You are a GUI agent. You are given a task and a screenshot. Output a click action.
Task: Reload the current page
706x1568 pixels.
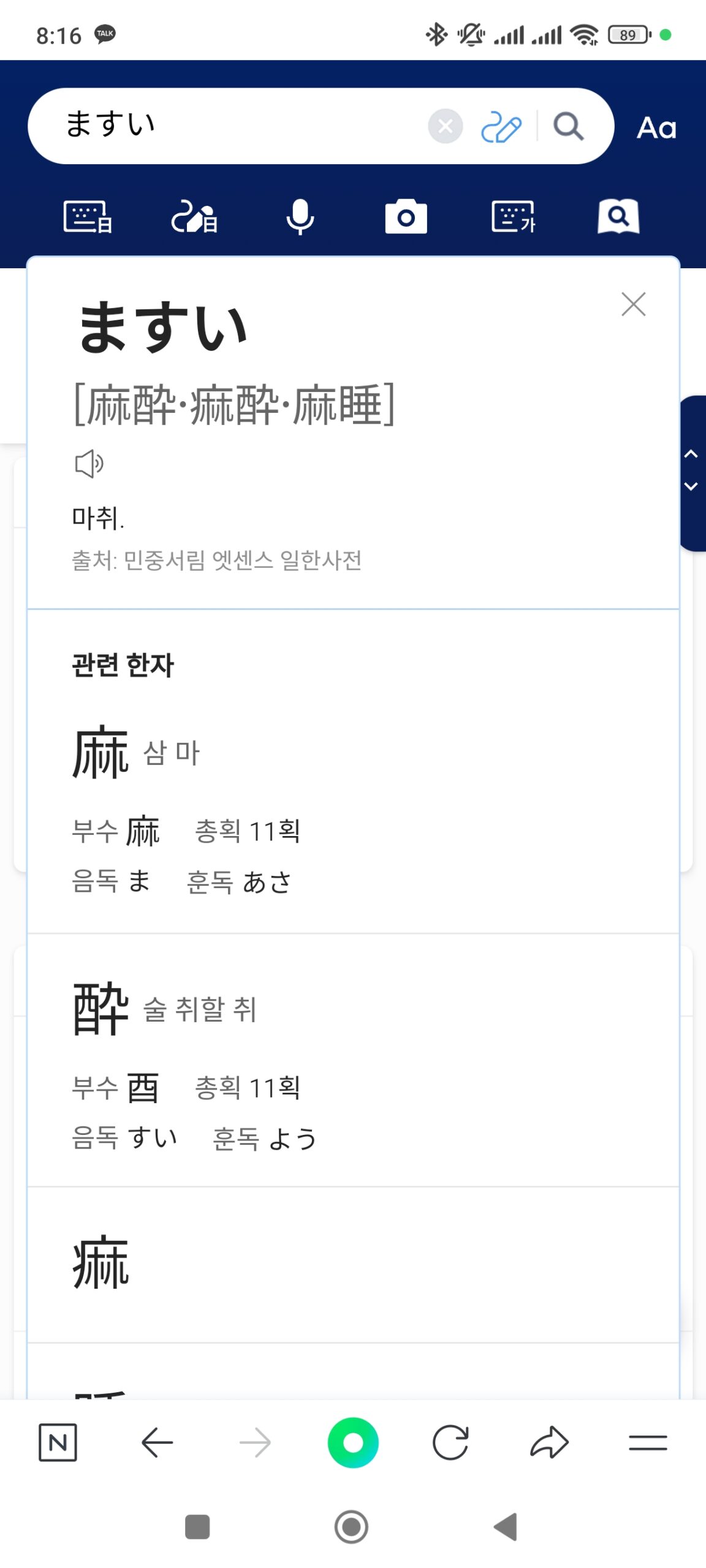(450, 1442)
